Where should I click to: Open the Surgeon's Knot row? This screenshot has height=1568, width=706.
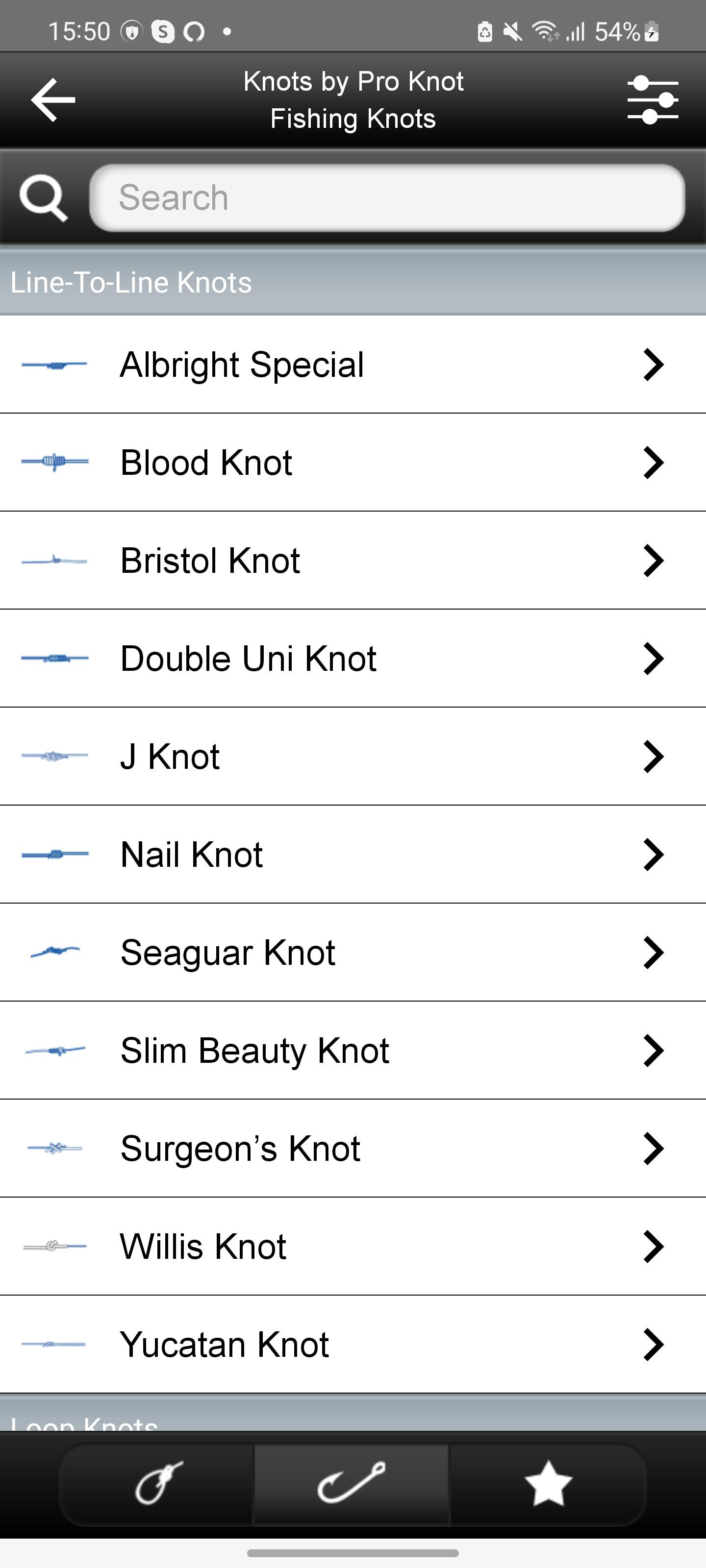click(353, 1149)
